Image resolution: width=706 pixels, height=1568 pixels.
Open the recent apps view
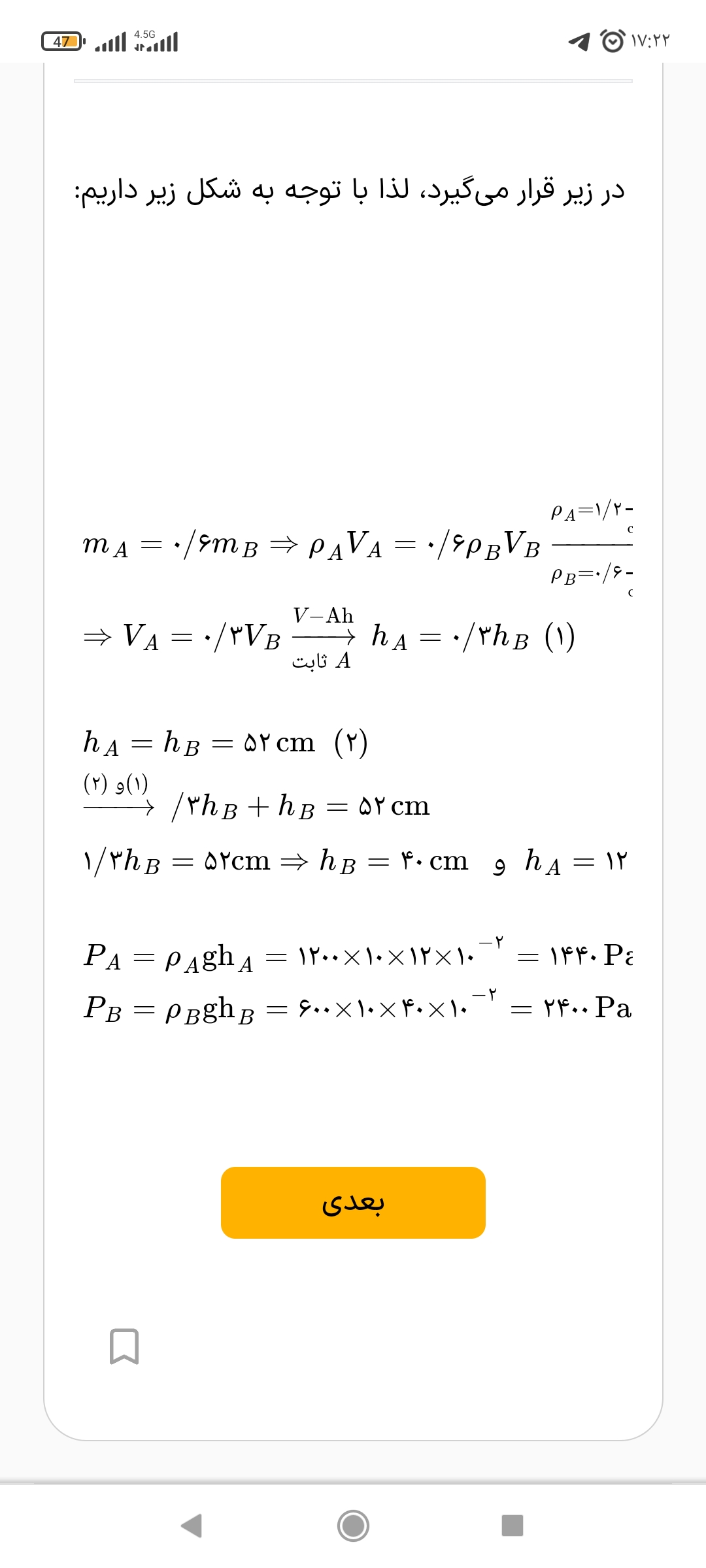point(512,1526)
